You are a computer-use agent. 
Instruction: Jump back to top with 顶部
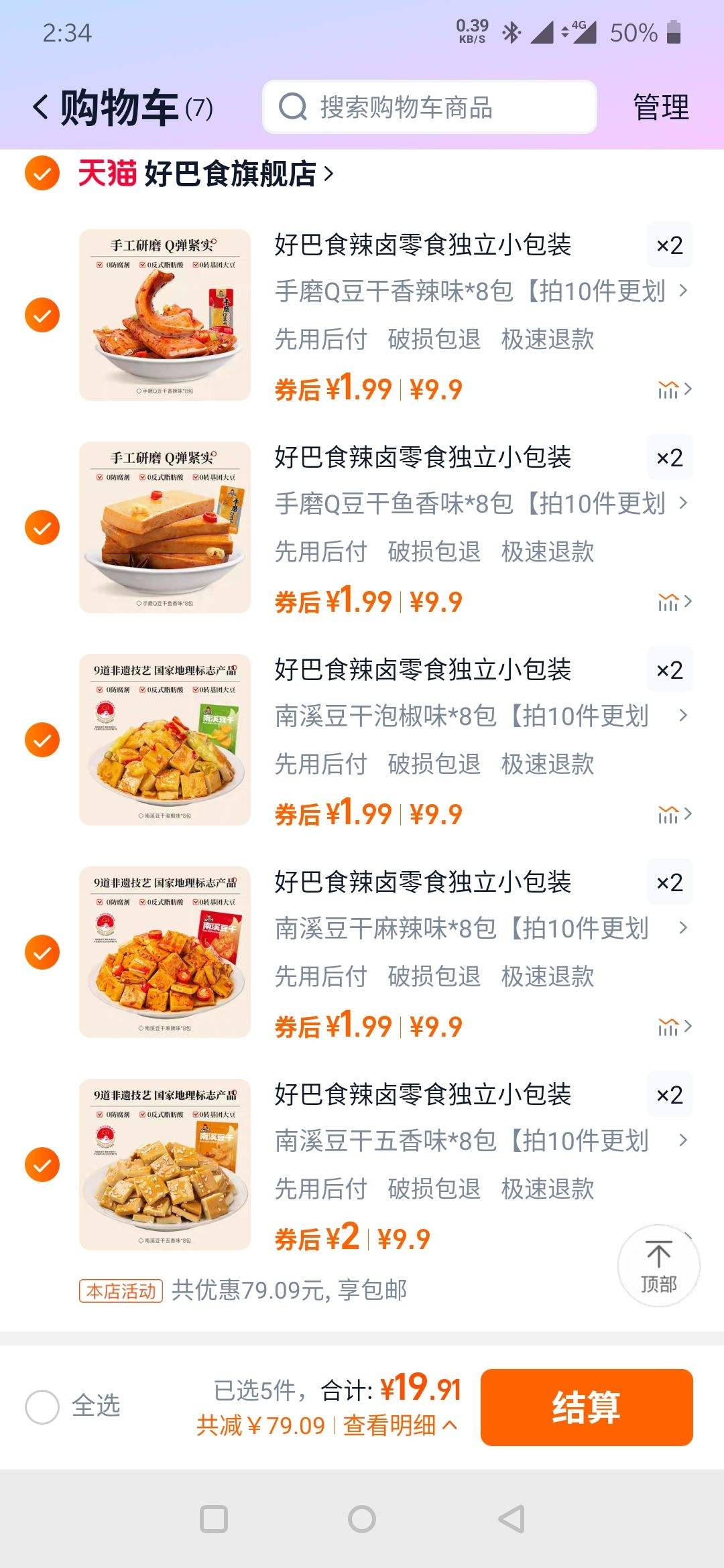658,1265
